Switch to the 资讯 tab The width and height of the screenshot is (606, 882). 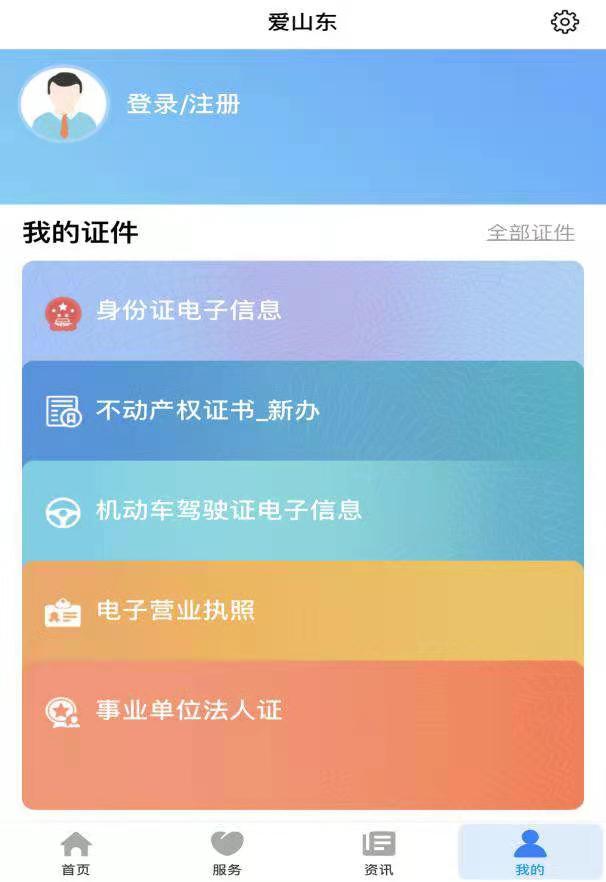coord(379,853)
